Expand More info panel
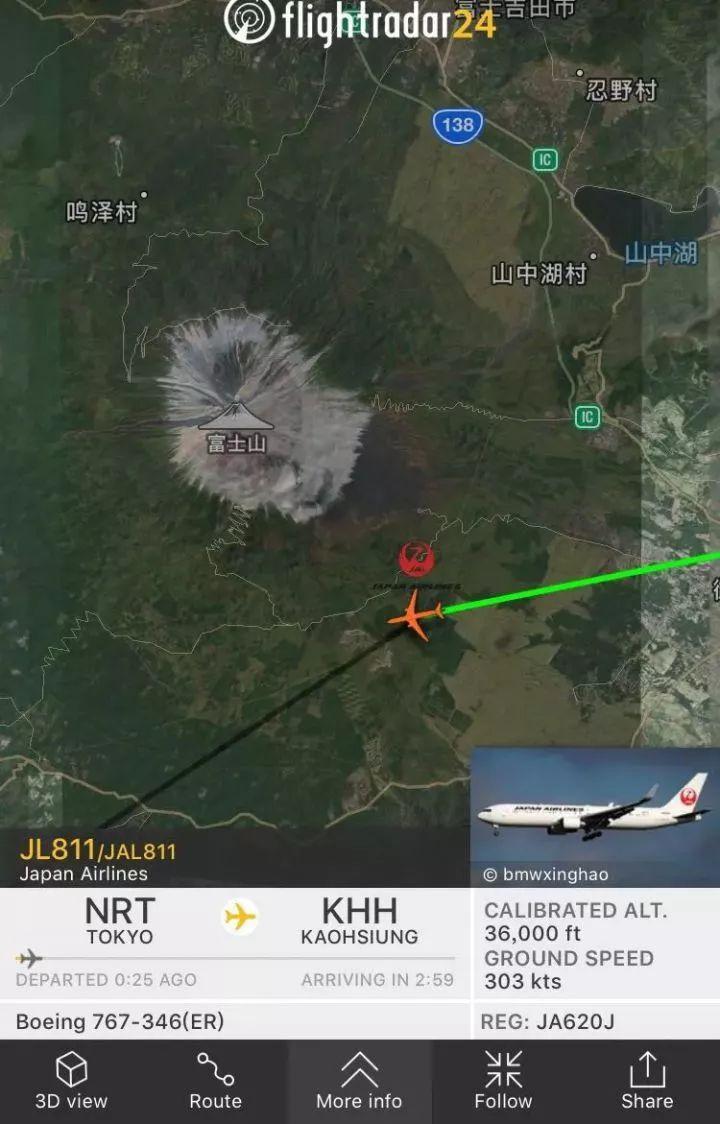 point(359,1081)
